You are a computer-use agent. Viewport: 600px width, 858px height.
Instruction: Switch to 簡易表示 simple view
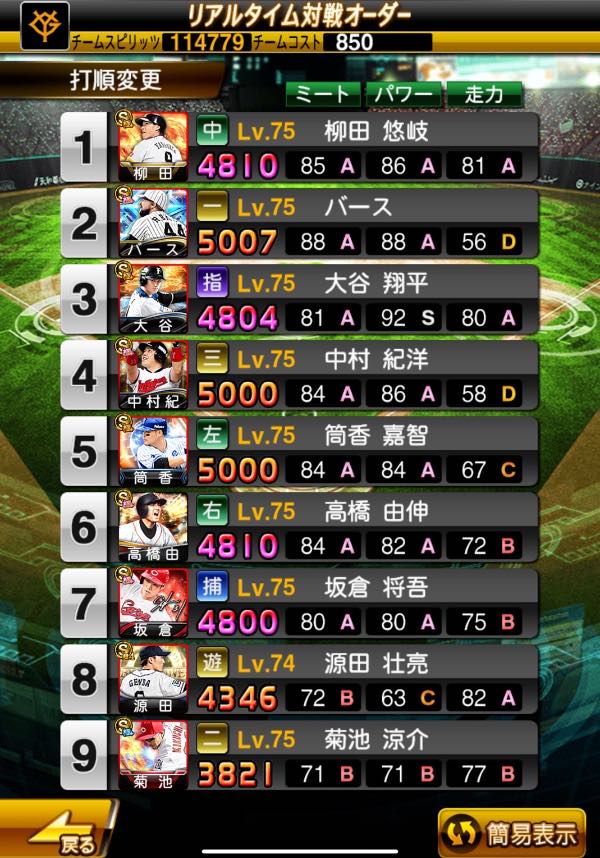(511, 833)
